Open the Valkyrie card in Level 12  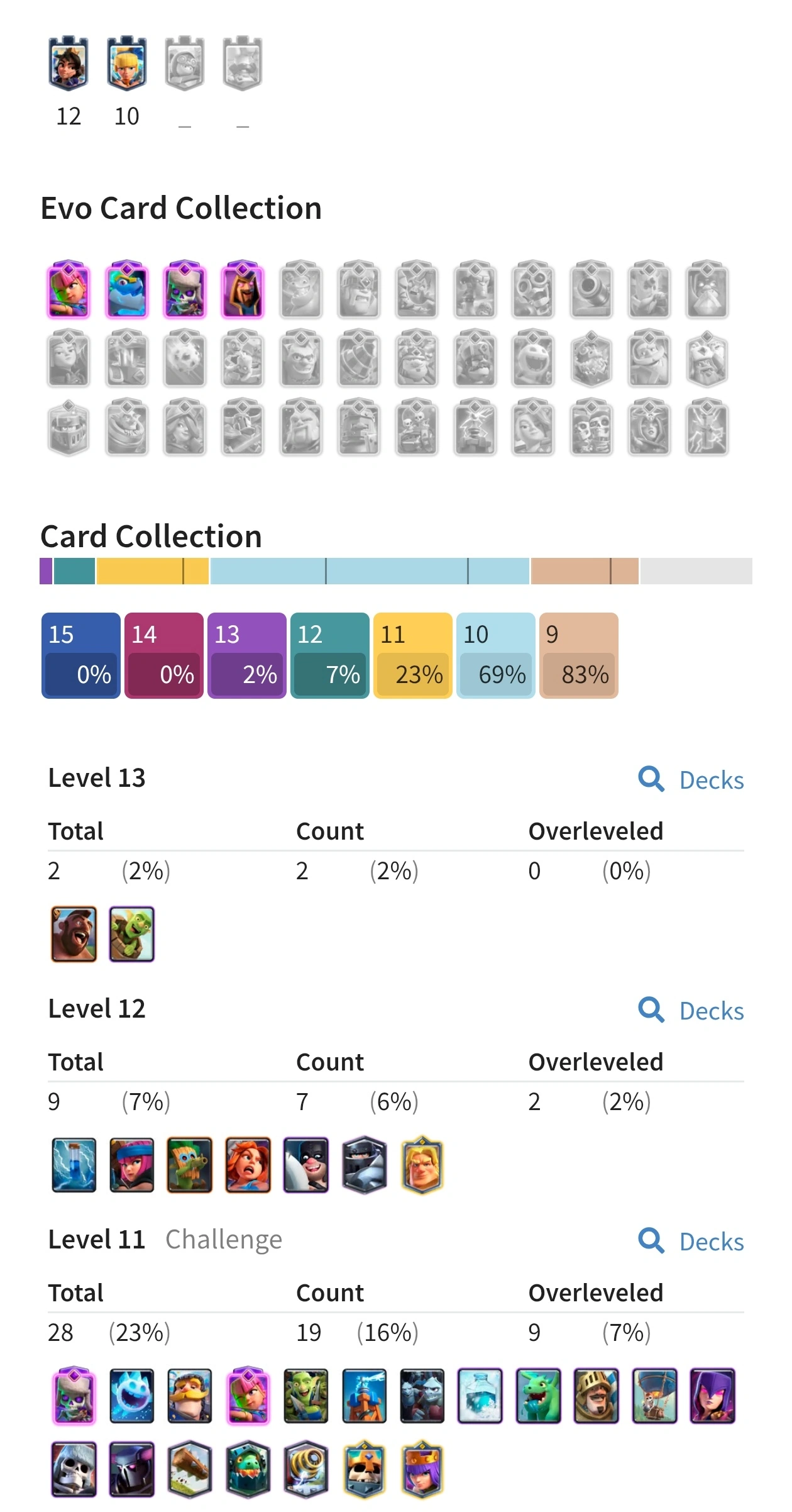tap(248, 1165)
